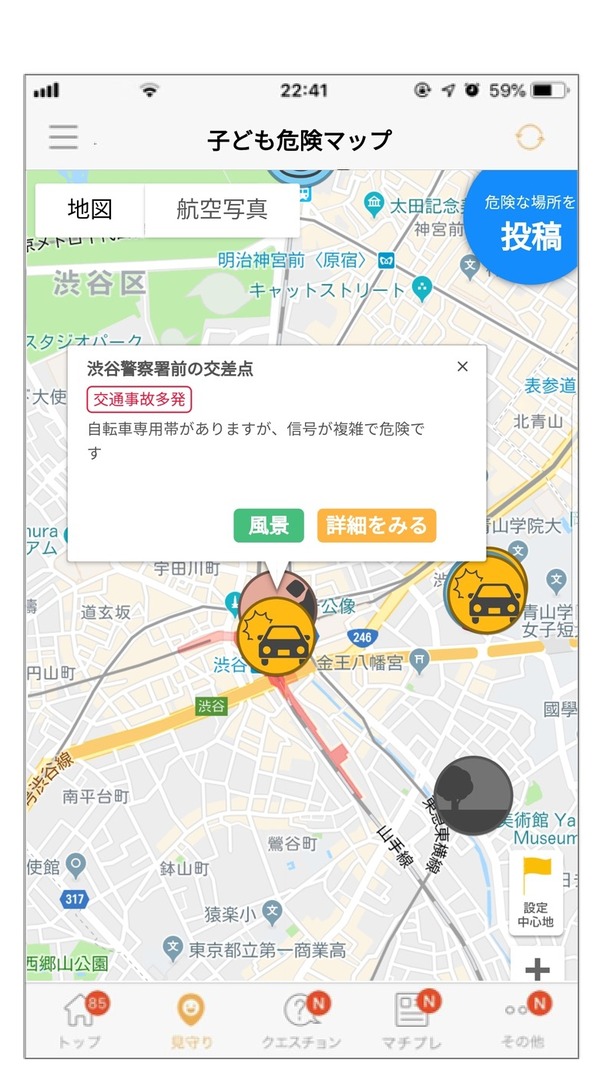Close the 渋谷警察署前の交差点 popup
Screen dimensions: 600x1080
point(462,367)
